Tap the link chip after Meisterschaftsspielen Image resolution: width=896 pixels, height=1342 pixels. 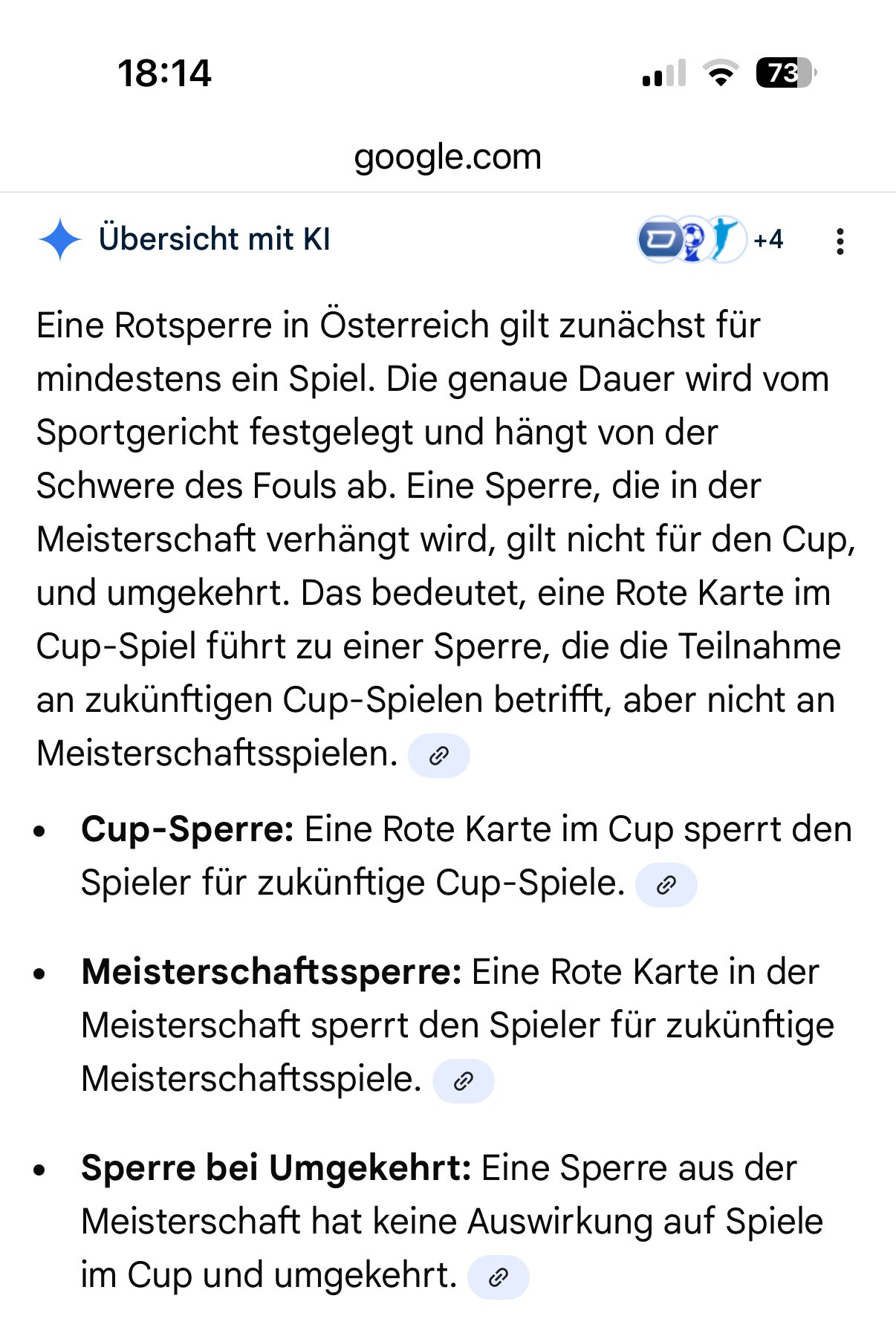pos(439,756)
